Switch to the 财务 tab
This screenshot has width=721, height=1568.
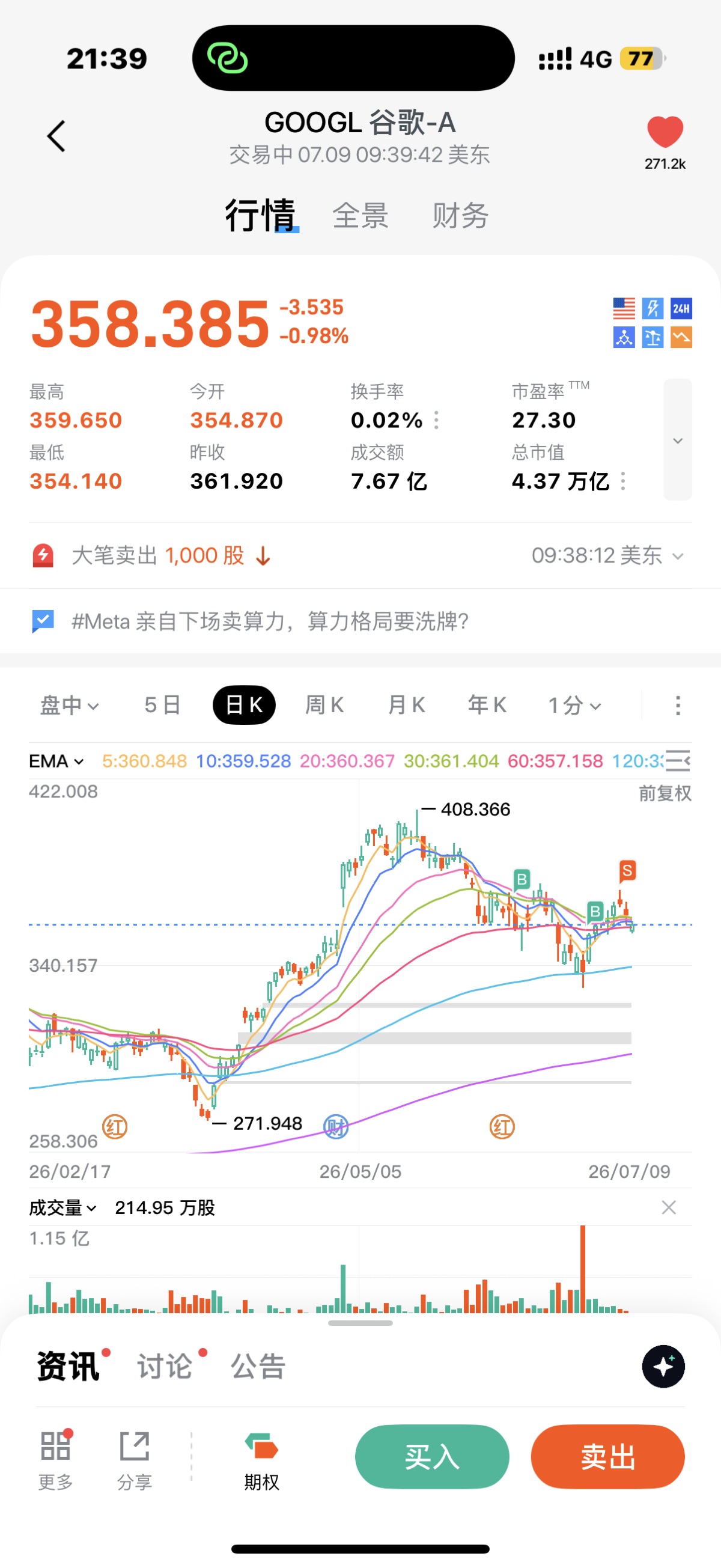click(460, 216)
